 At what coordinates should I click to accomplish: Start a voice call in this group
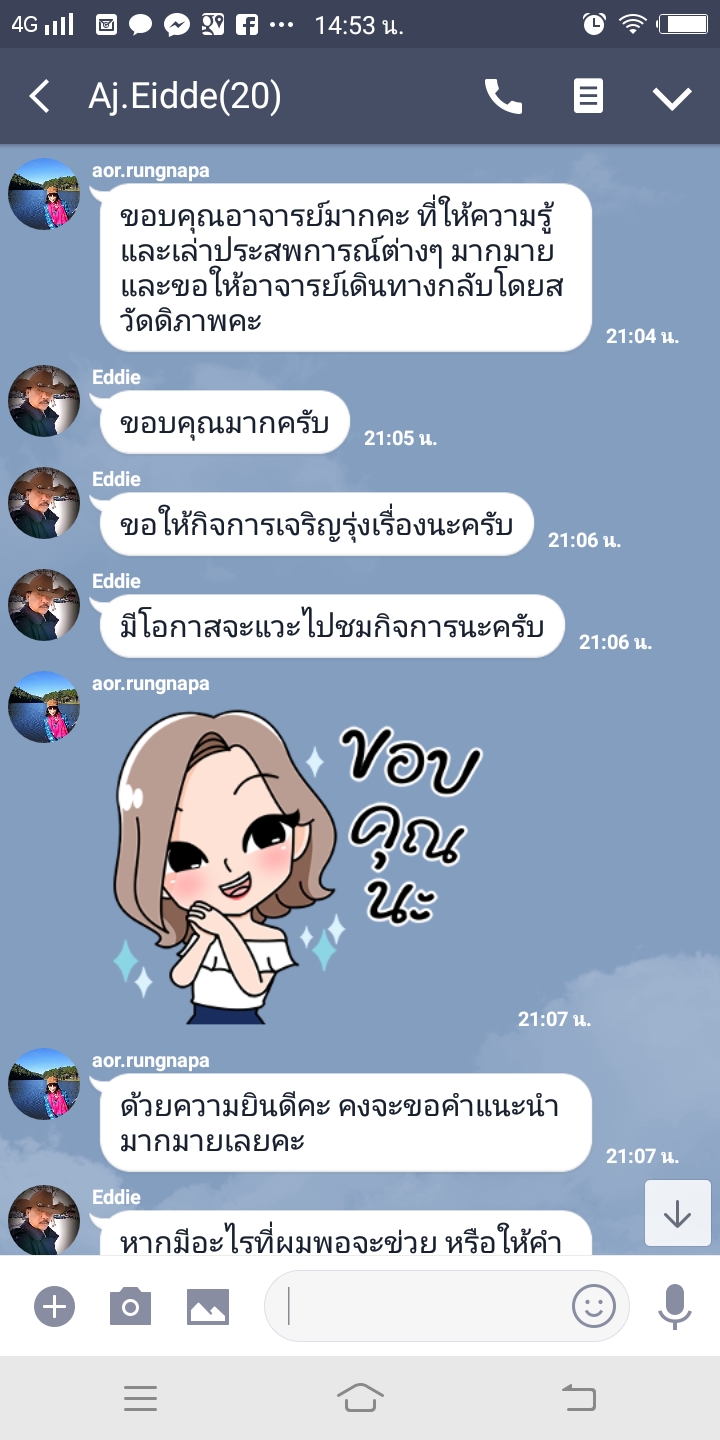[x=503, y=97]
